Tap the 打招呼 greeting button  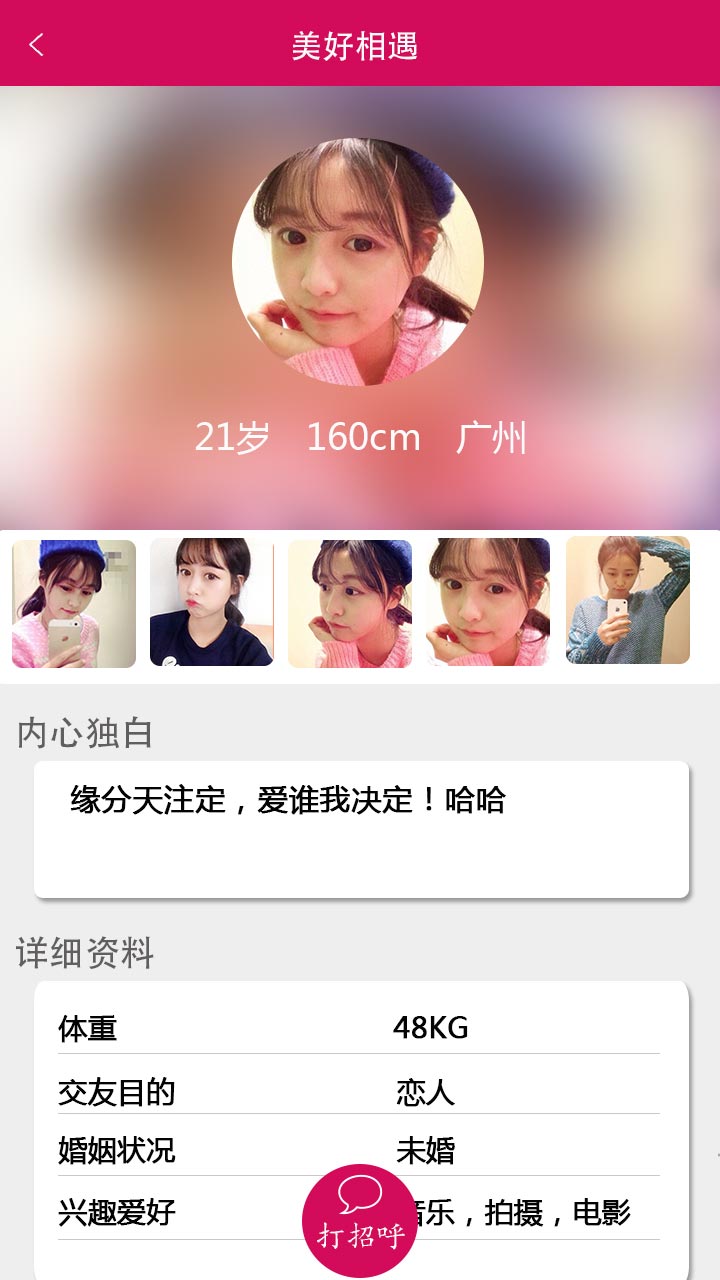[x=360, y=1220]
